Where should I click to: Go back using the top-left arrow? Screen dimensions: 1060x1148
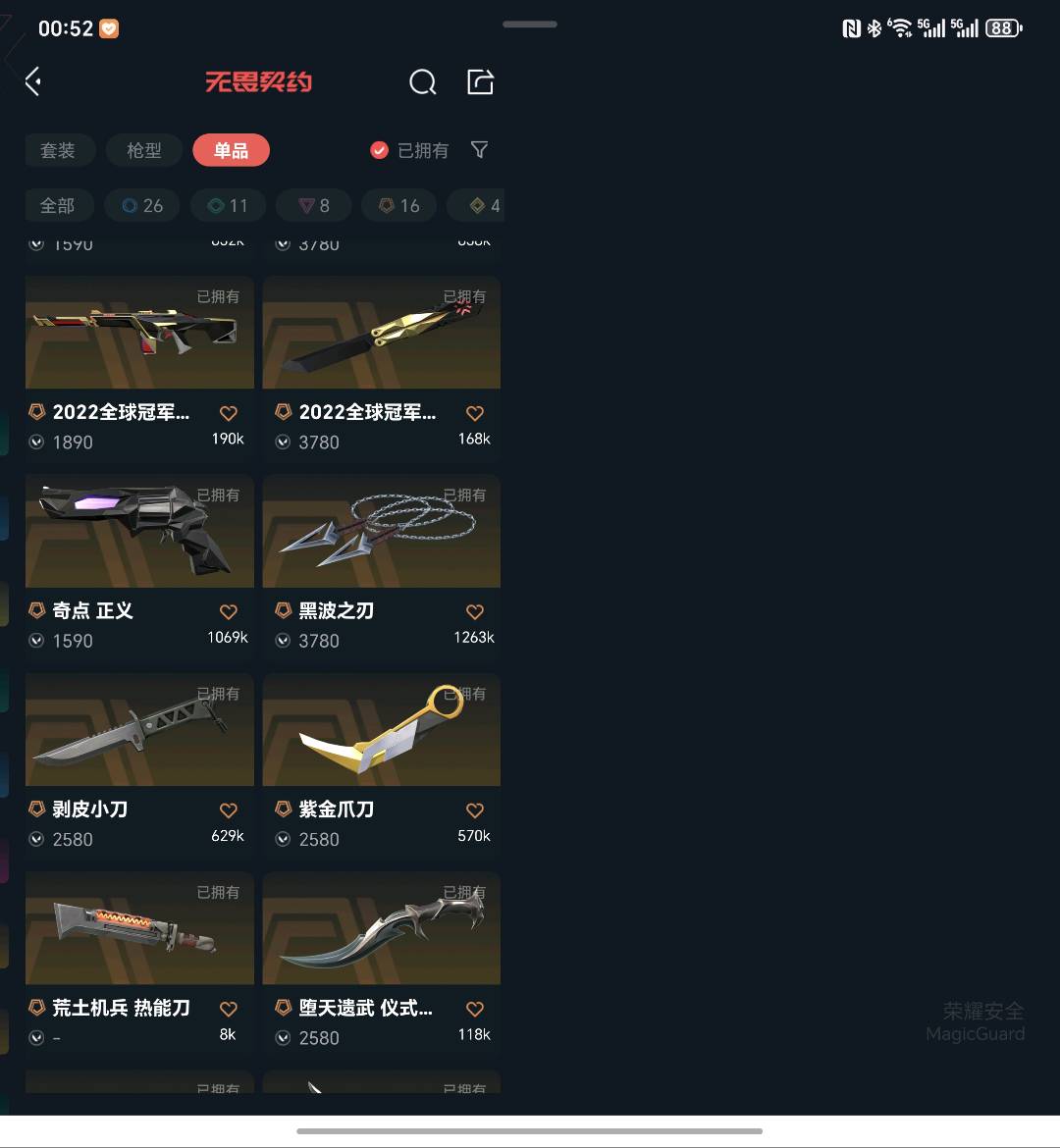coord(33,81)
